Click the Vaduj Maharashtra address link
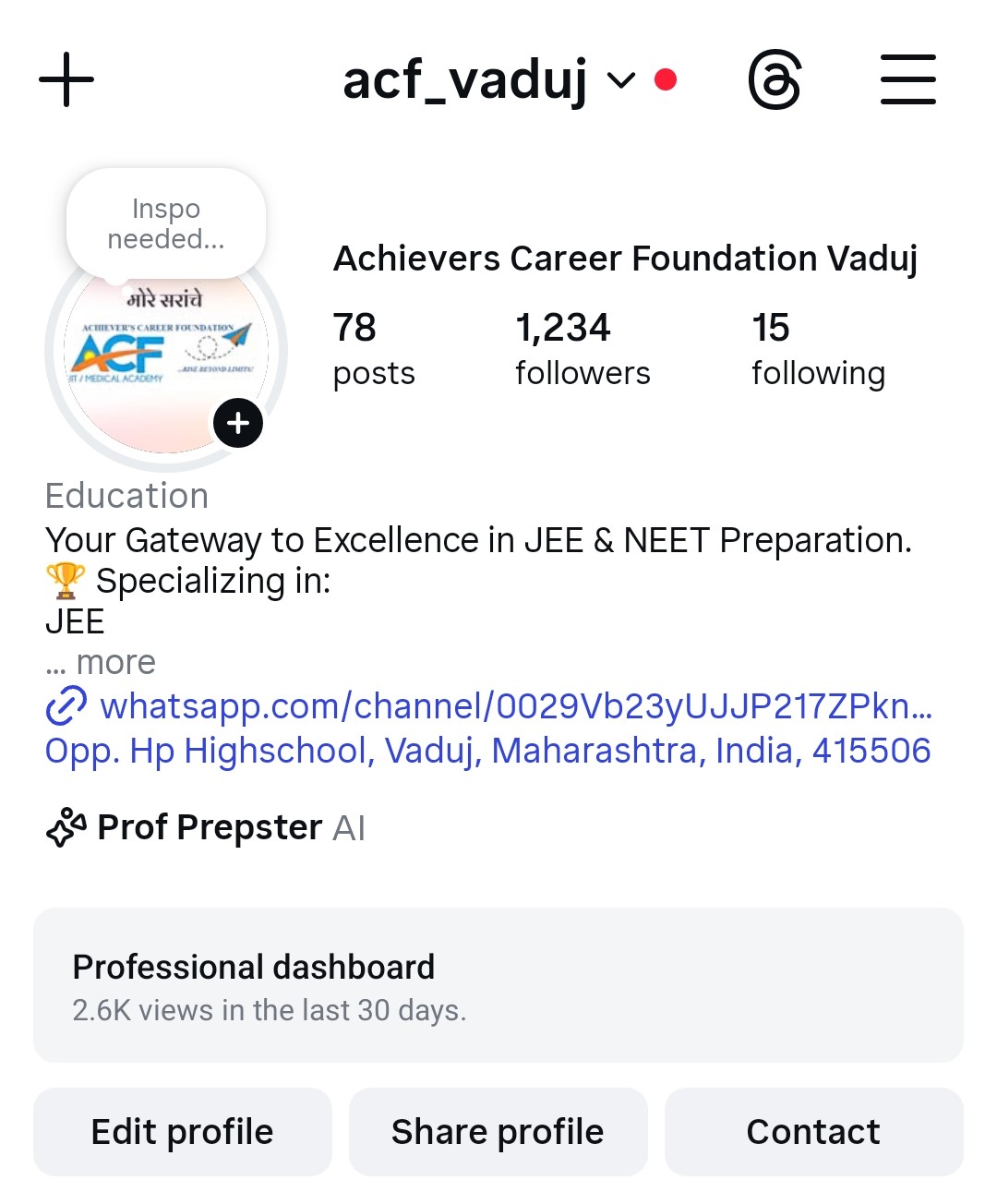 click(487, 751)
